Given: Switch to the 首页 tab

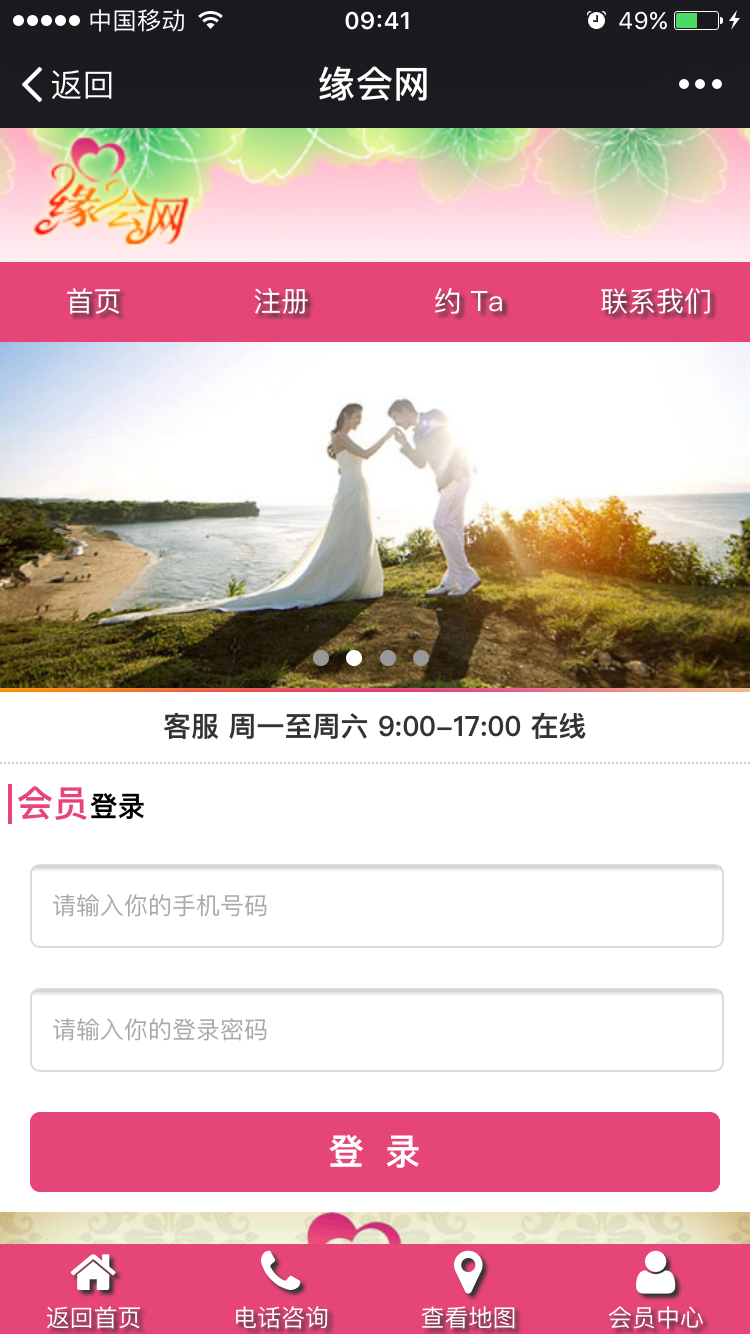Looking at the screenshot, I should coord(94,301).
